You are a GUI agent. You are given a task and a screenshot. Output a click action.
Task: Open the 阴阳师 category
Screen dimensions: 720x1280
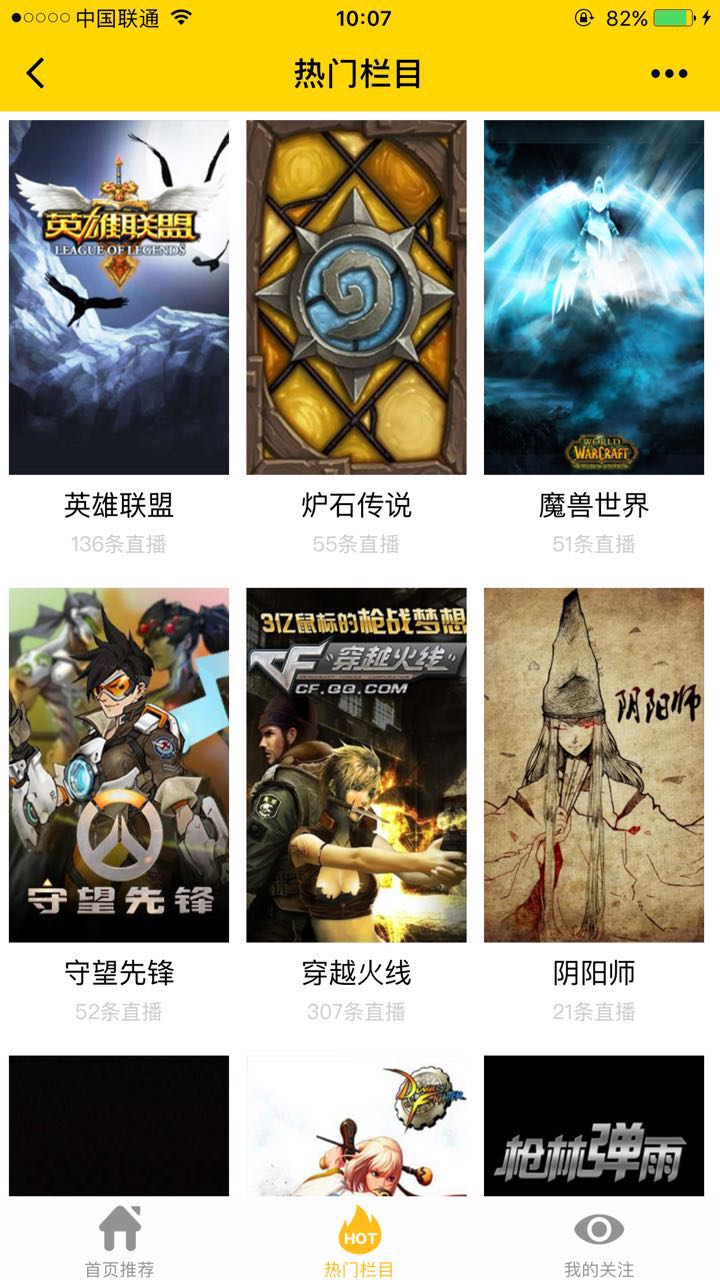pyautogui.click(x=594, y=765)
